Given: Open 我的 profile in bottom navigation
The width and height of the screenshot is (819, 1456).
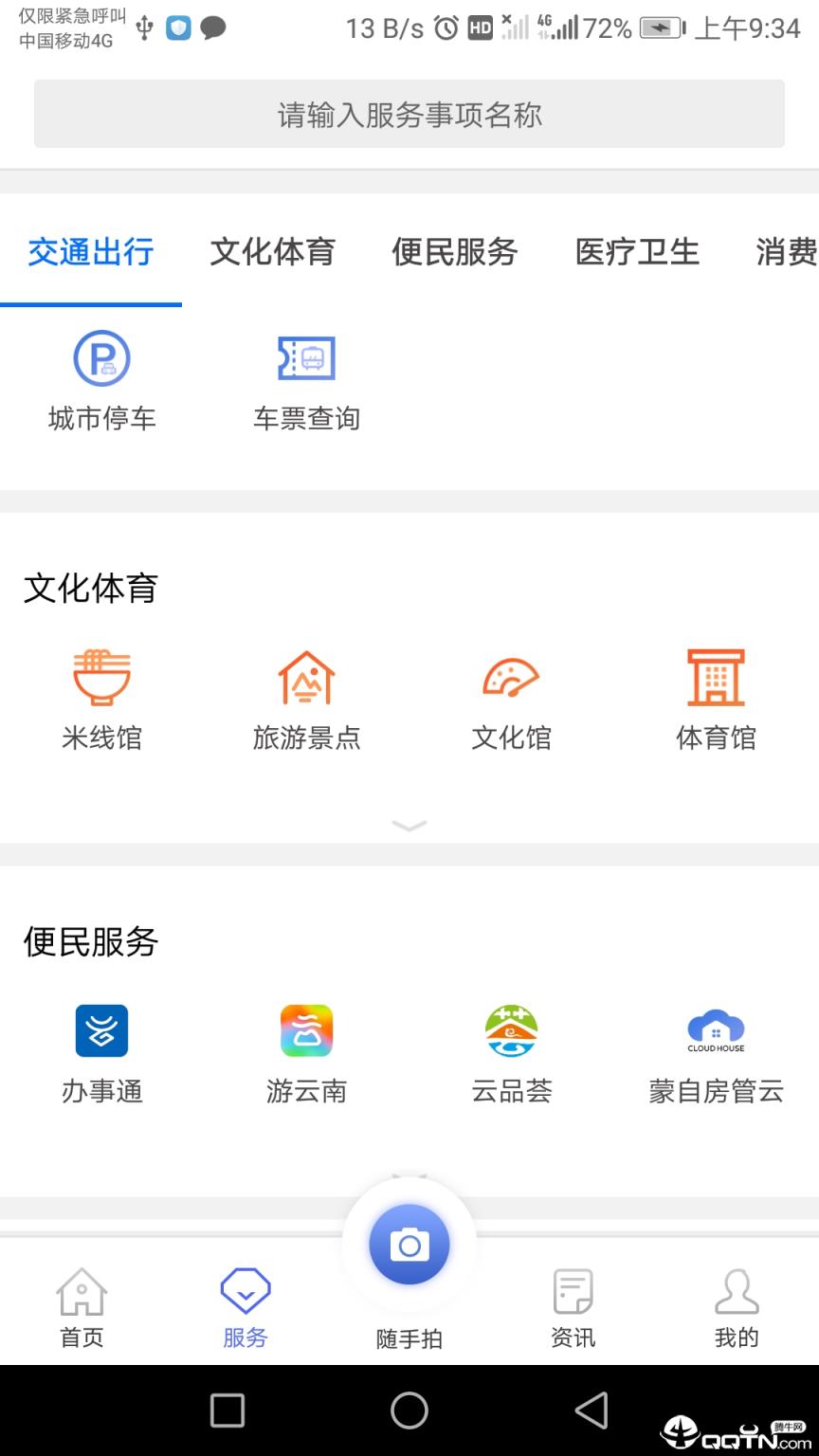Looking at the screenshot, I should [x=737, y=1308].
